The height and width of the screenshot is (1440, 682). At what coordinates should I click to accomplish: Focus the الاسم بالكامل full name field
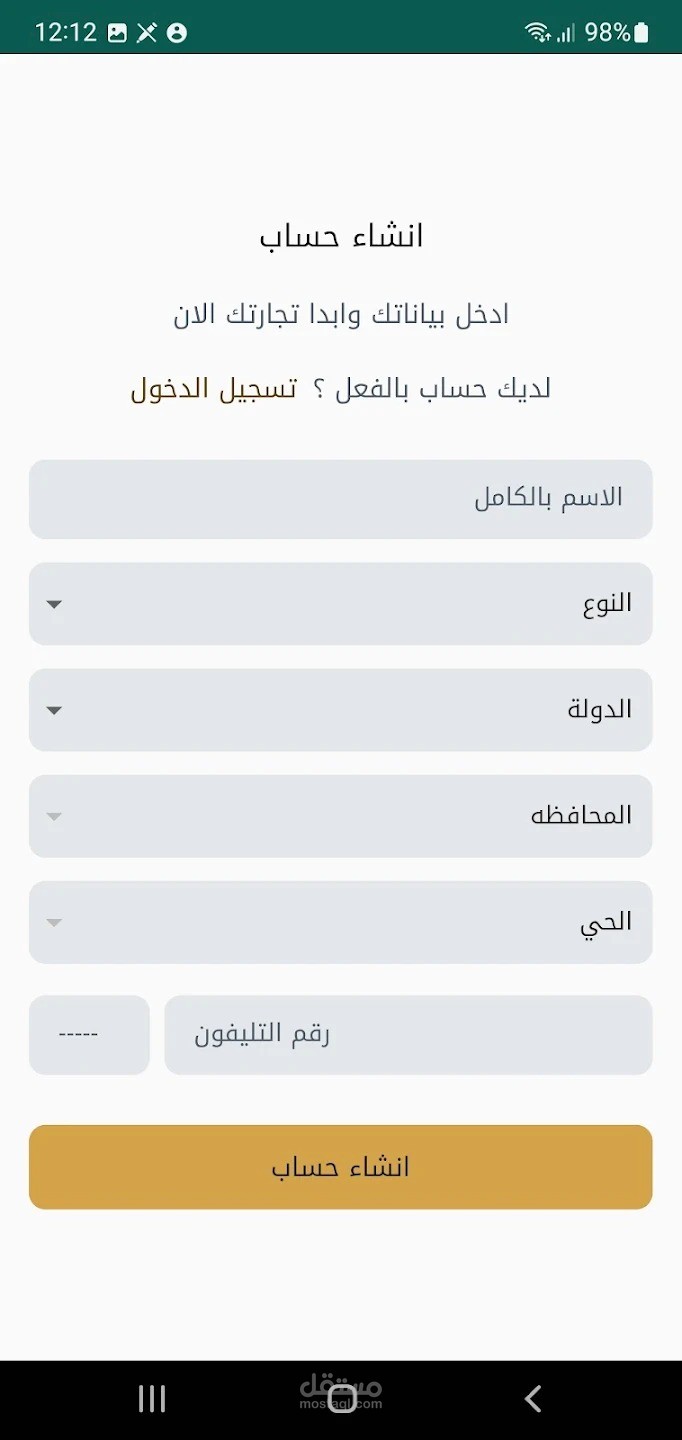pyautogui.click(x=341, y=499)
